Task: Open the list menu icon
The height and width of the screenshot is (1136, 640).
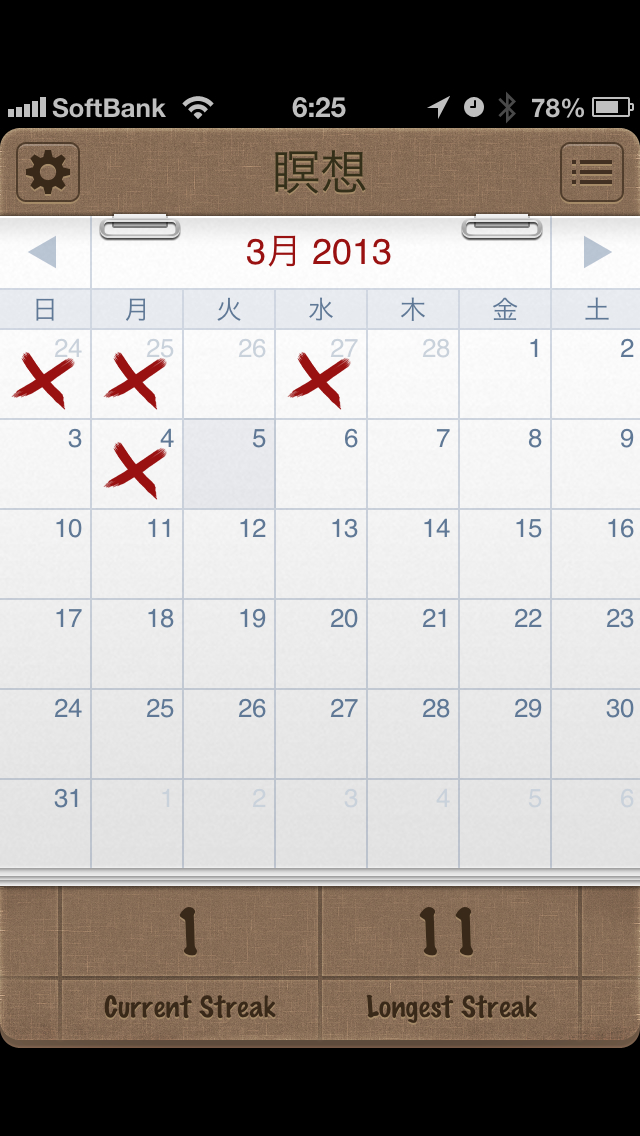Action: (x=591, y=173)
